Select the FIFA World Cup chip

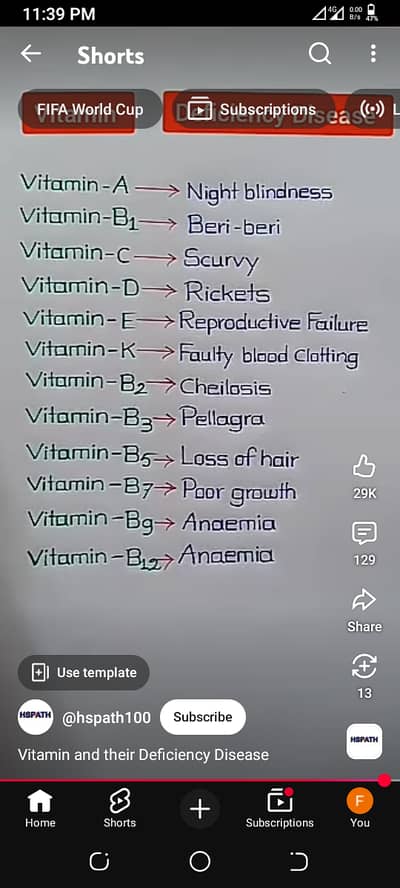coord(90,109)
